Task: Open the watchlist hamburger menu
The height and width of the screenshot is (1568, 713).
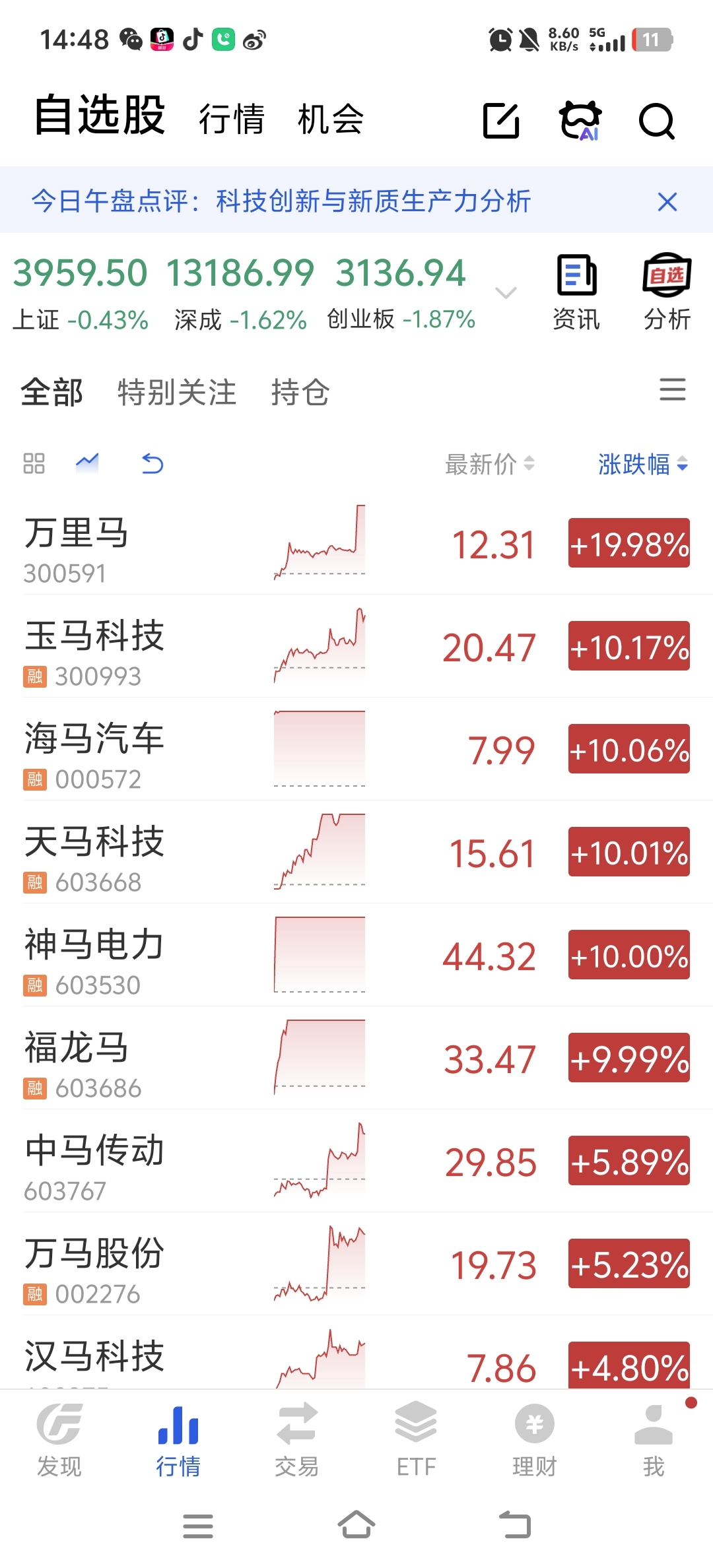Action: pos(673,389)
